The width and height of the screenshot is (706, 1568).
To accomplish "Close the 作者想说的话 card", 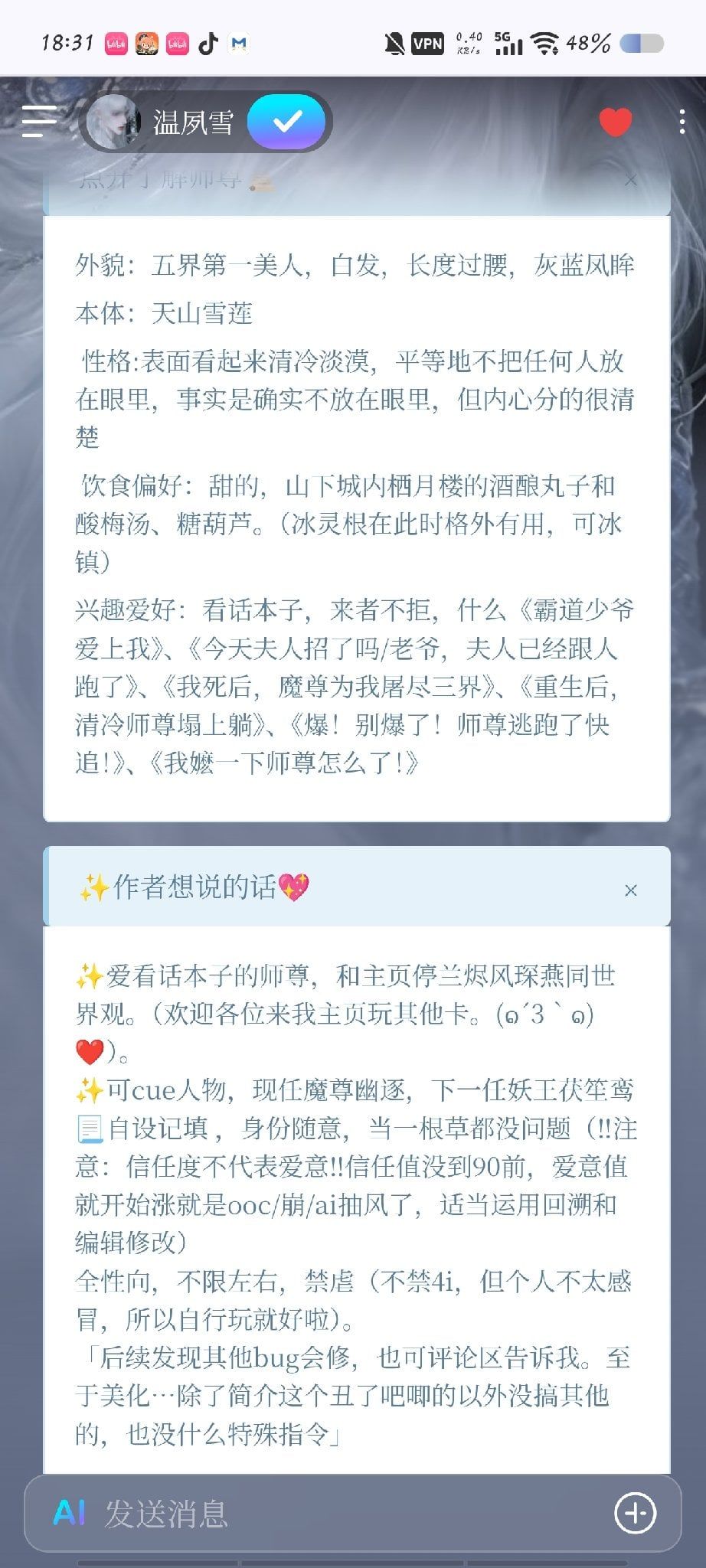I will [631, 890].
